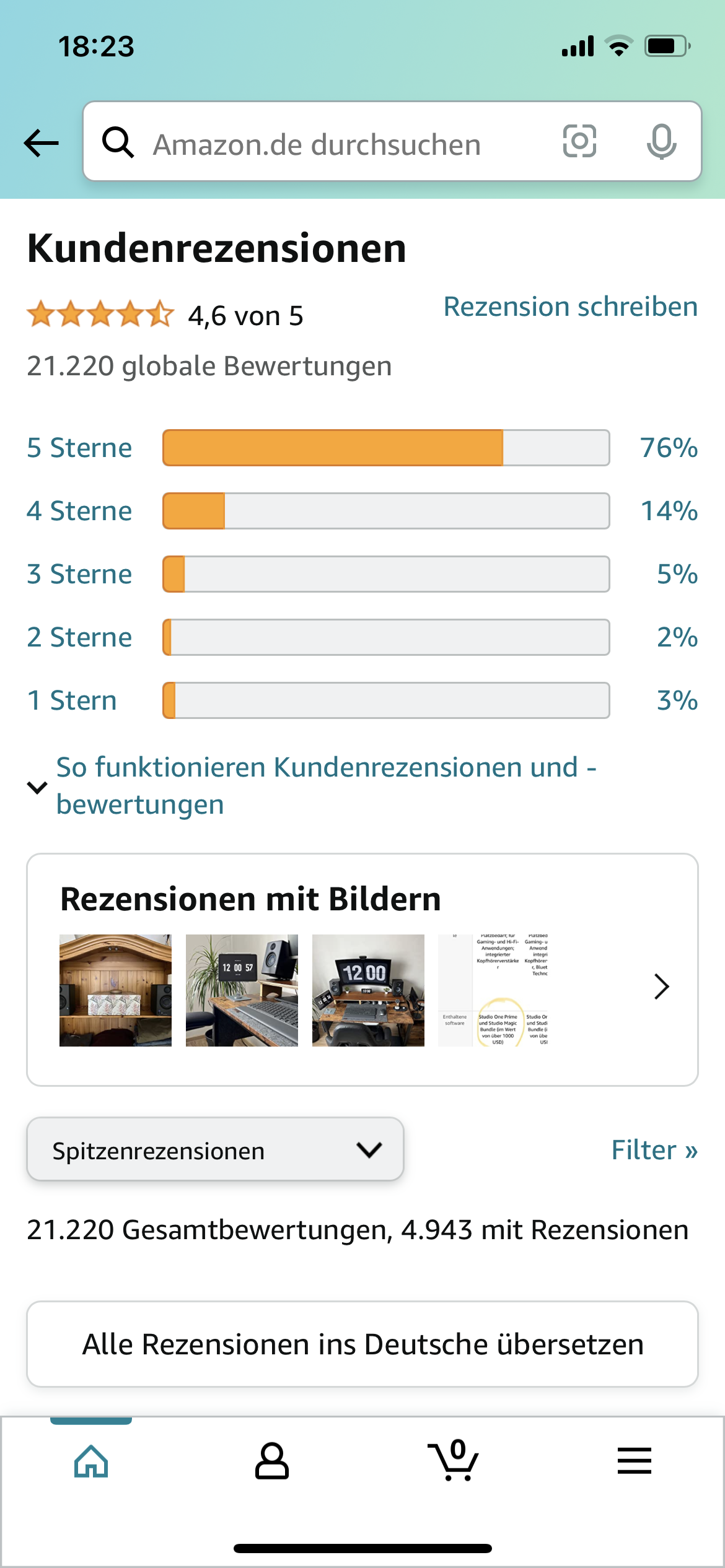Filter reviews by 4 Sterne

[x=79, y=511]
